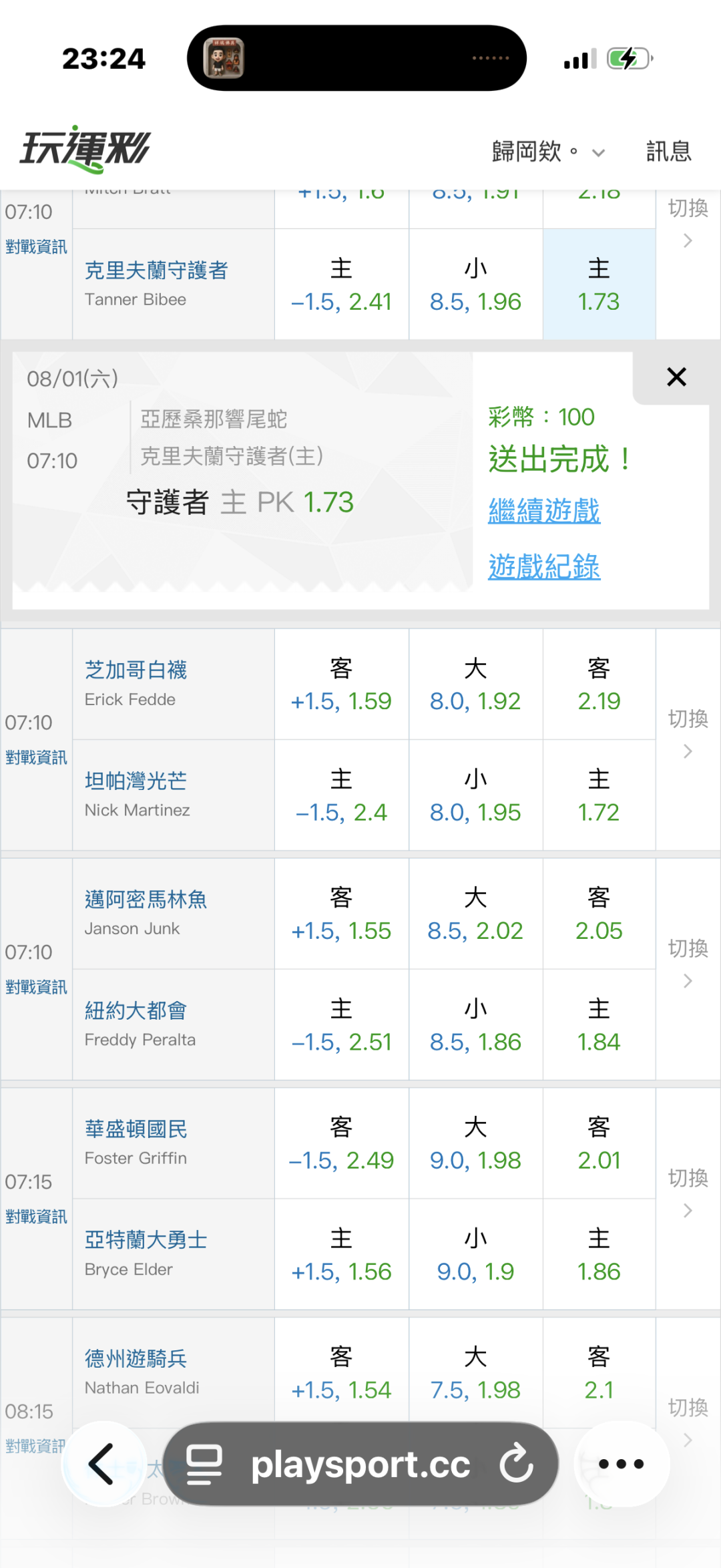Tap the 繼續遊戲 link
The image size is (721, 1568).
(544, 511)
